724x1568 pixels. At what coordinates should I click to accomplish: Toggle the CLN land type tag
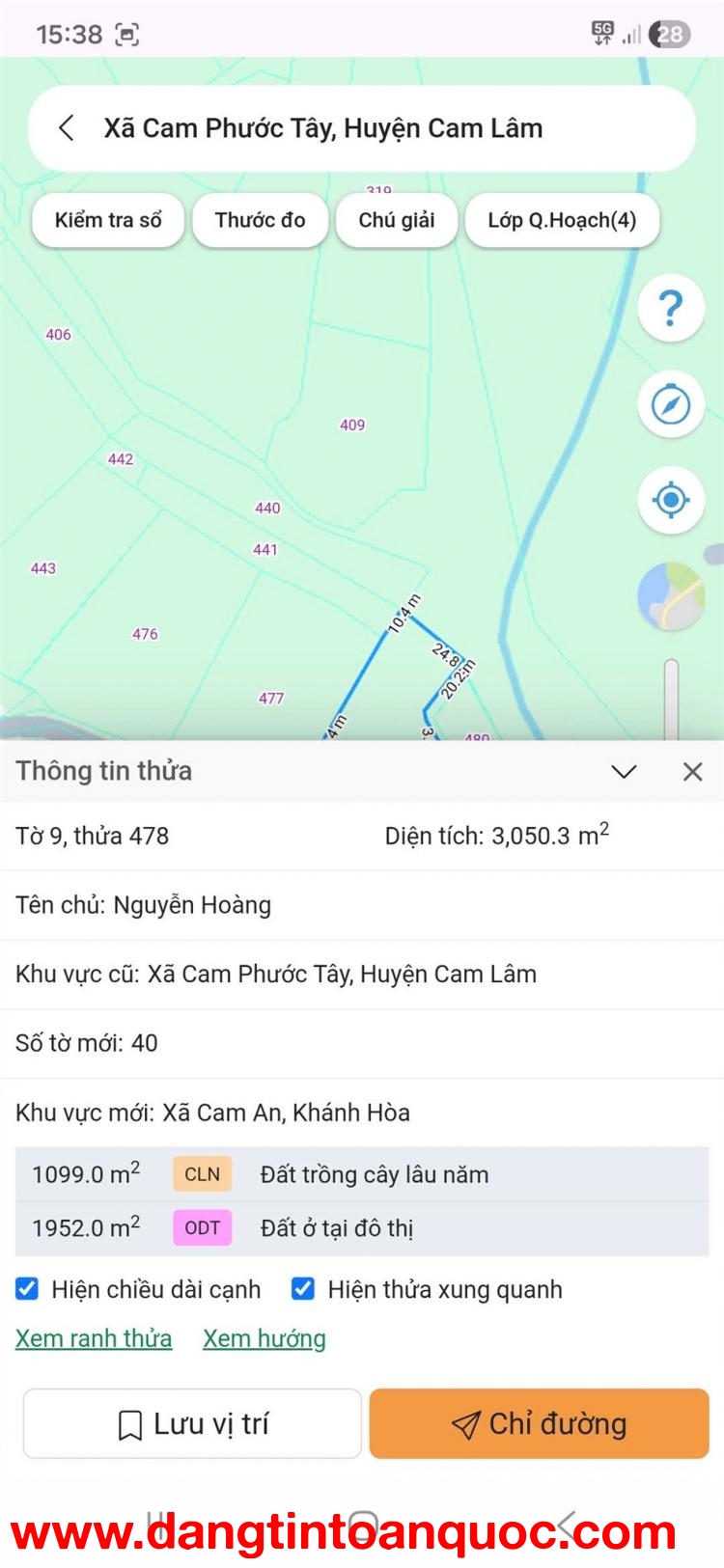tap(202, 1173)
